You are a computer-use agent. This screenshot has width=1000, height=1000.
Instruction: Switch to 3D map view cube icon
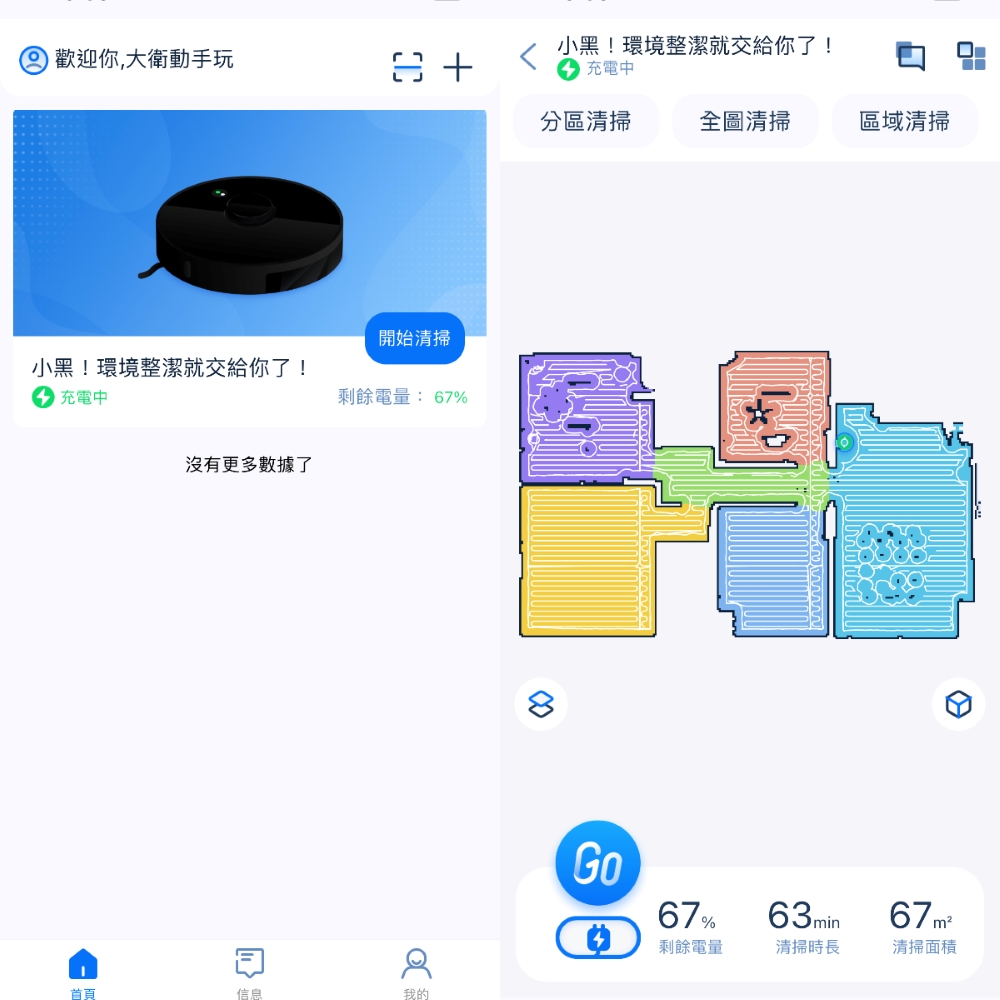click(958, 704)
